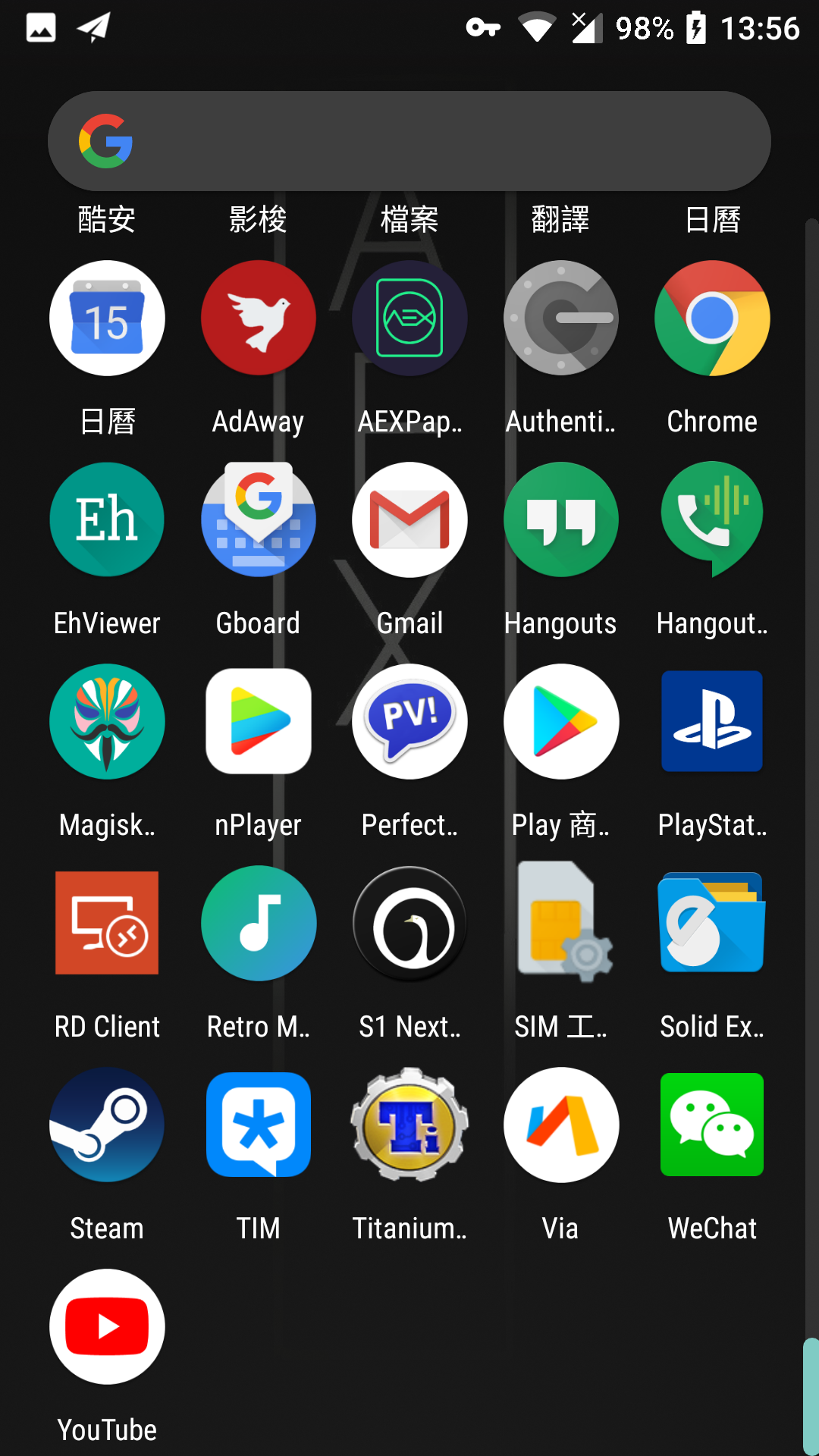Open Solid Explorer file manager
Viewport: 819px width, 1456px height.
click(712, 924)
